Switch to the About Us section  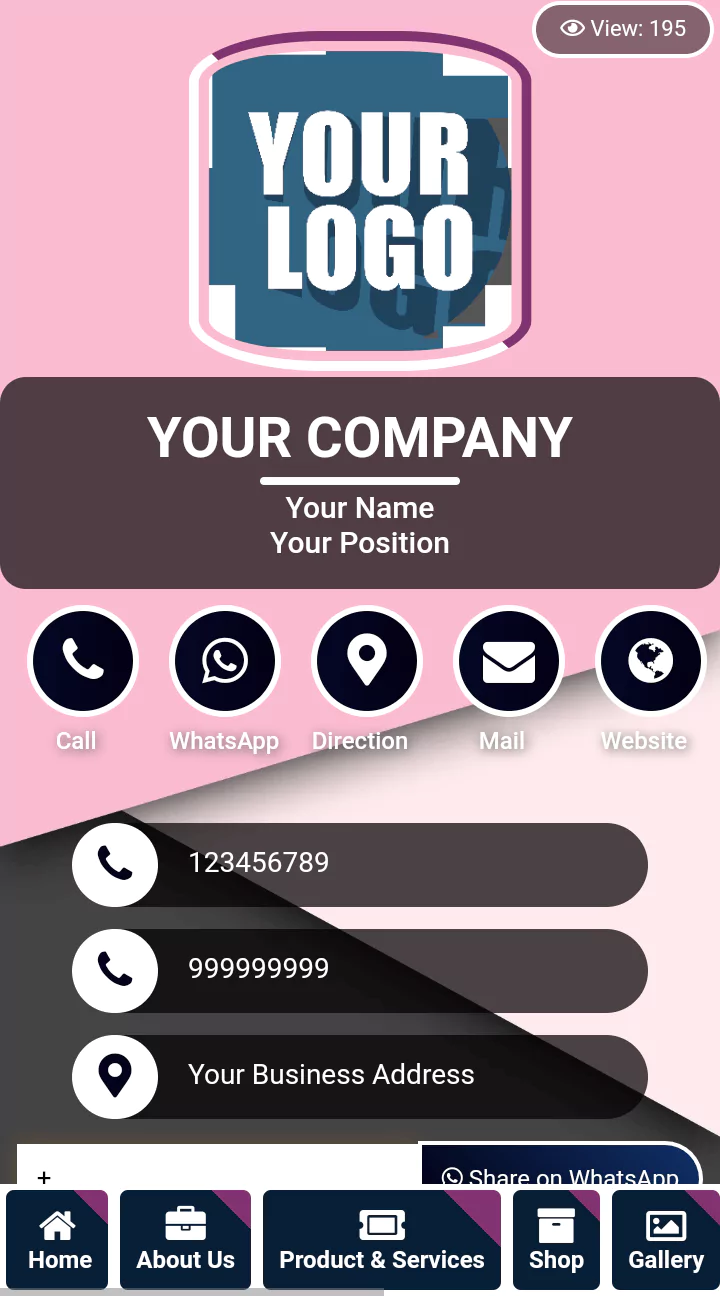click(185, 1240)
